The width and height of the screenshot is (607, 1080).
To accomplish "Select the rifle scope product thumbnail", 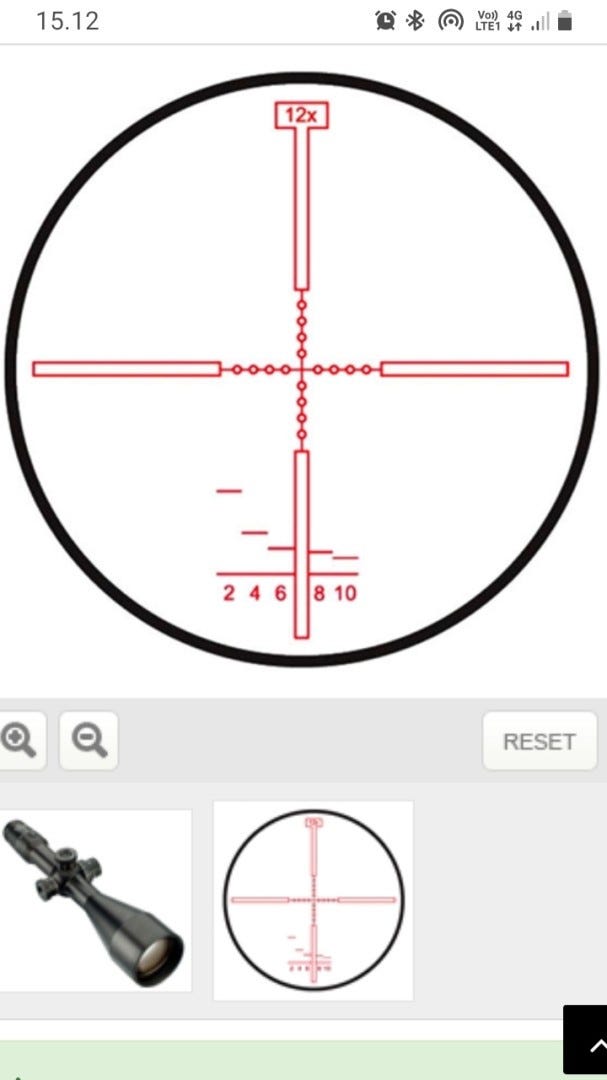I will click(x=94, y=901).
